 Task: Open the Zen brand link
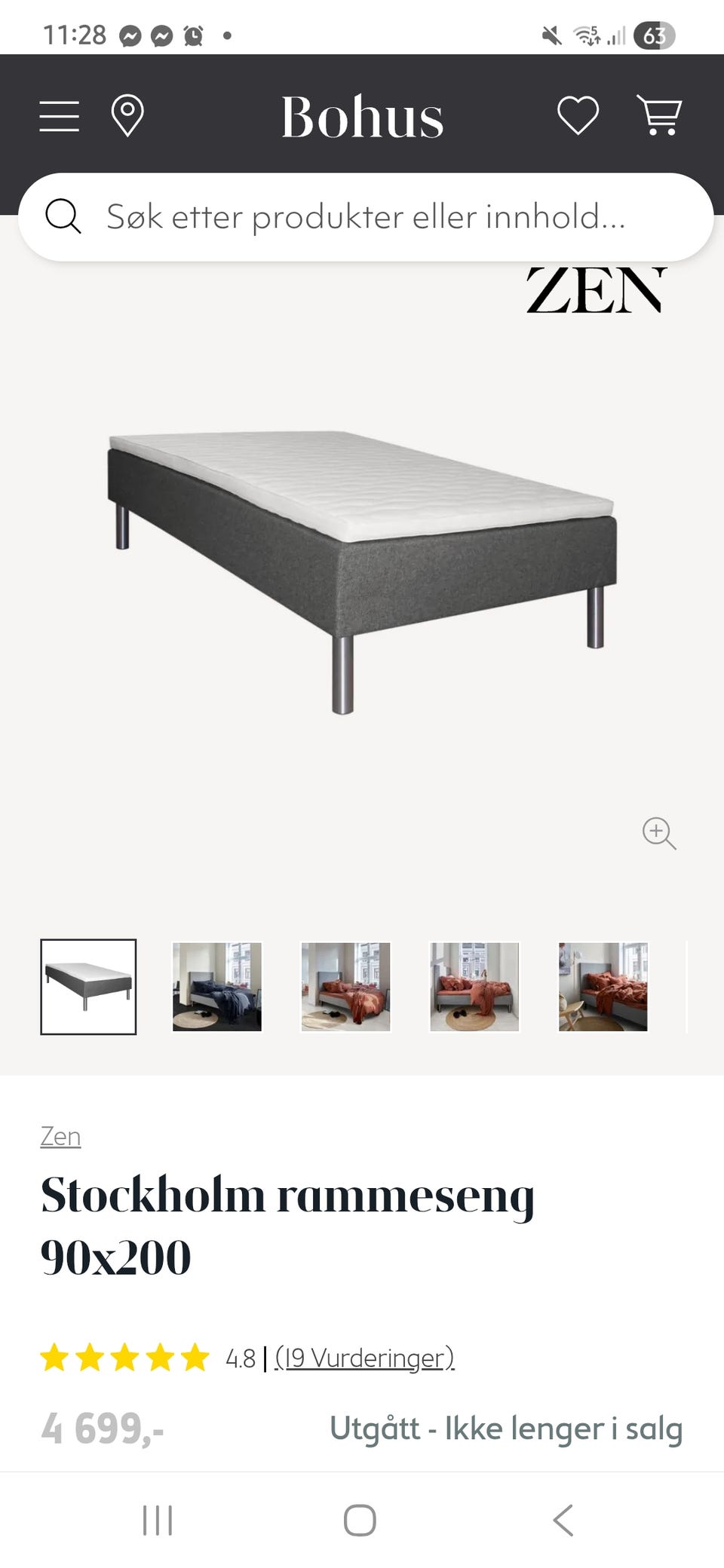[60, 1136]
